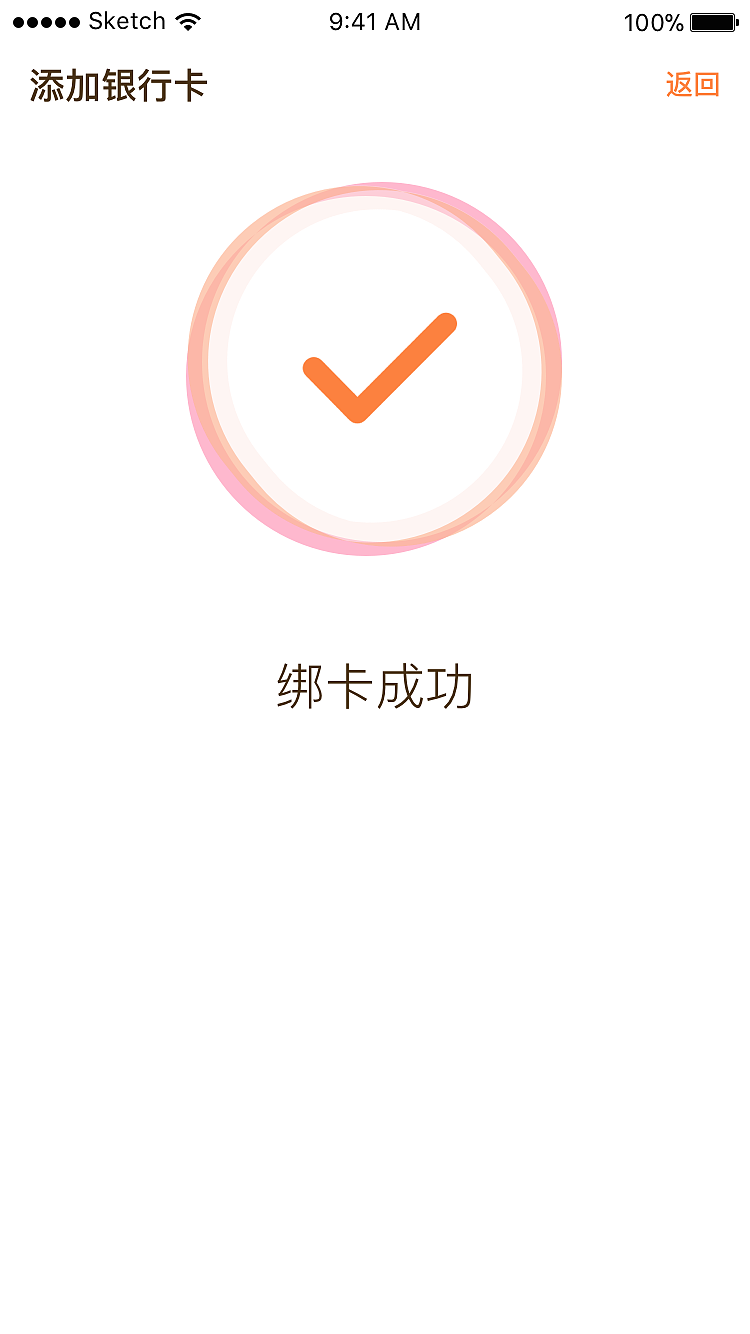Tap the battery icon at top right

pos(712,21)
